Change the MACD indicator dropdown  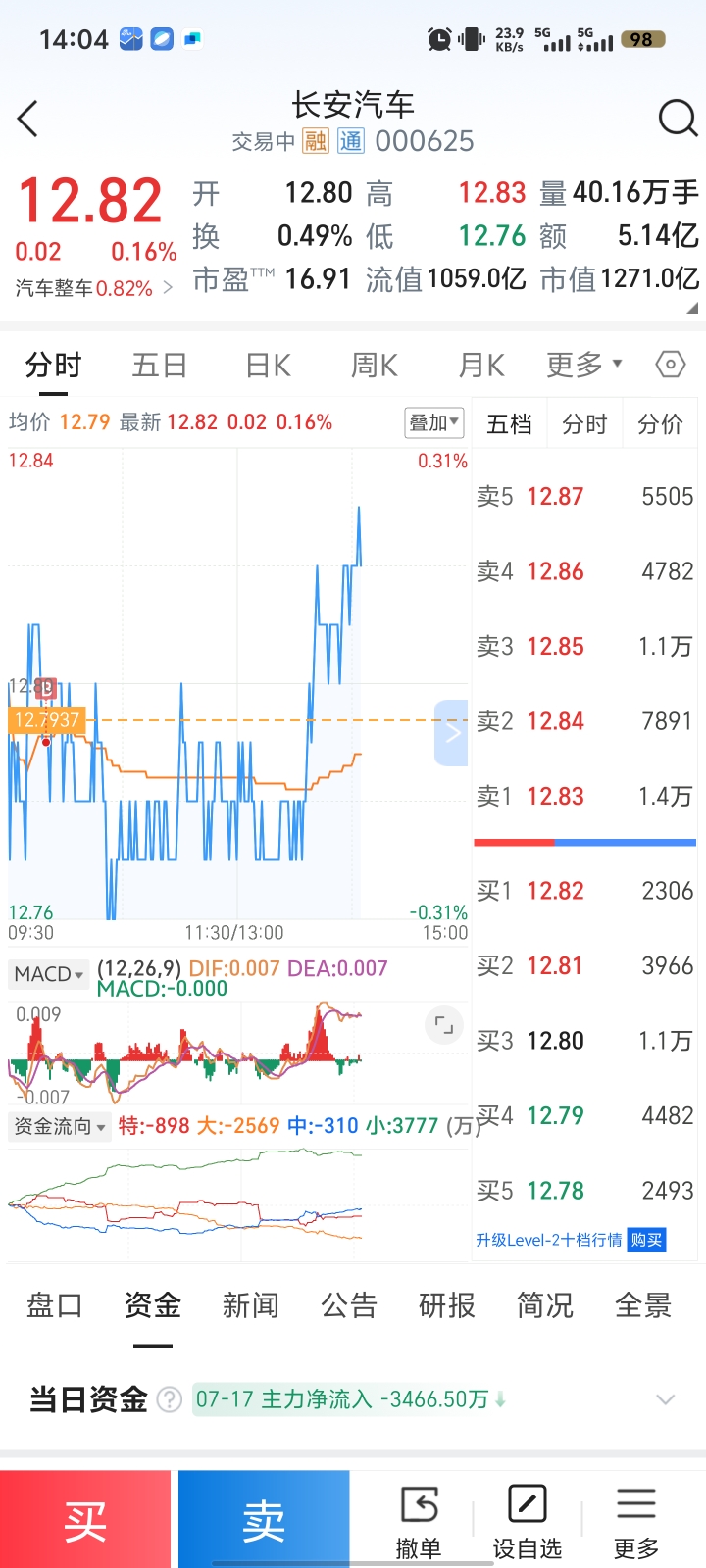pos(49,974)
